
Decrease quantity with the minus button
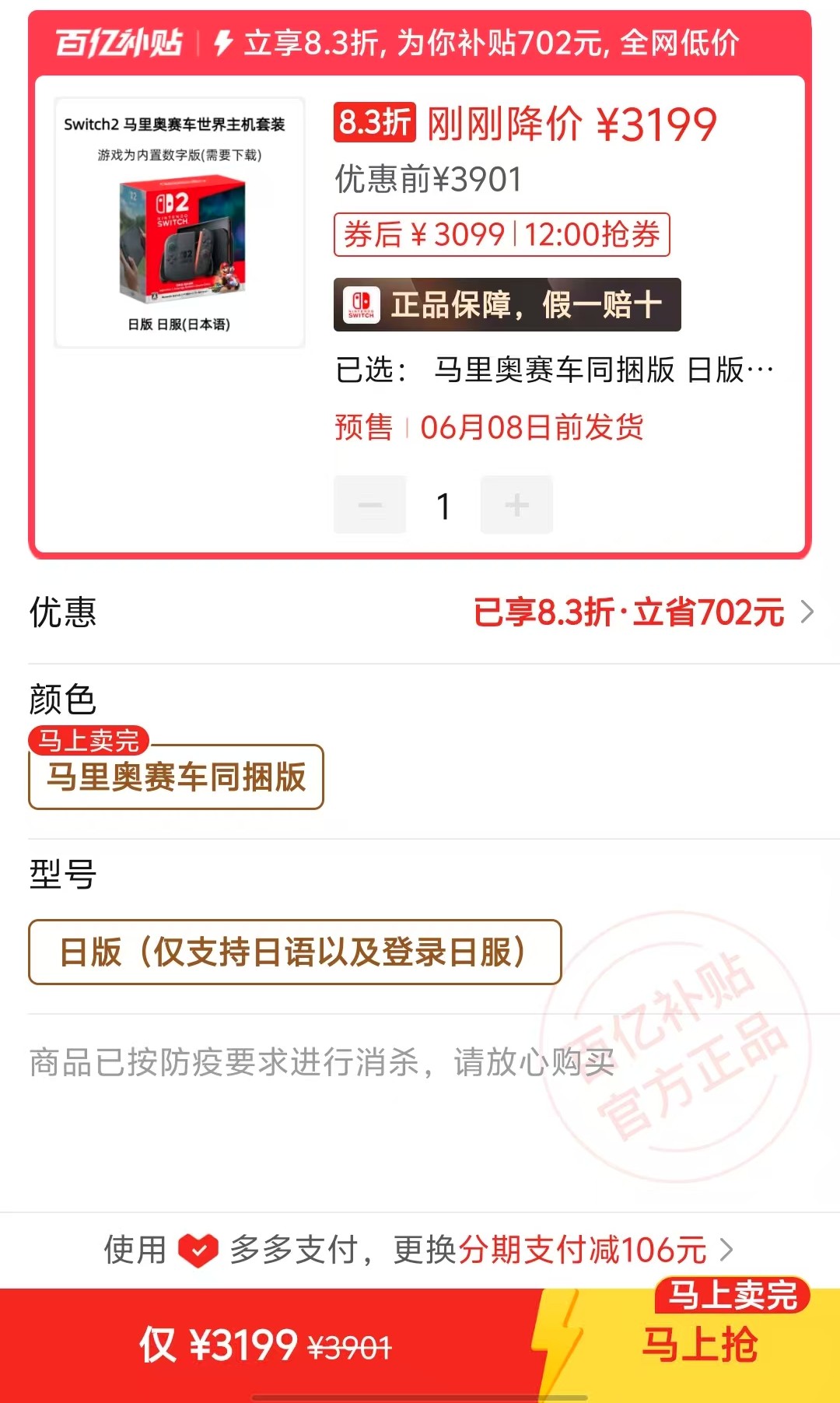coord(370,505)
